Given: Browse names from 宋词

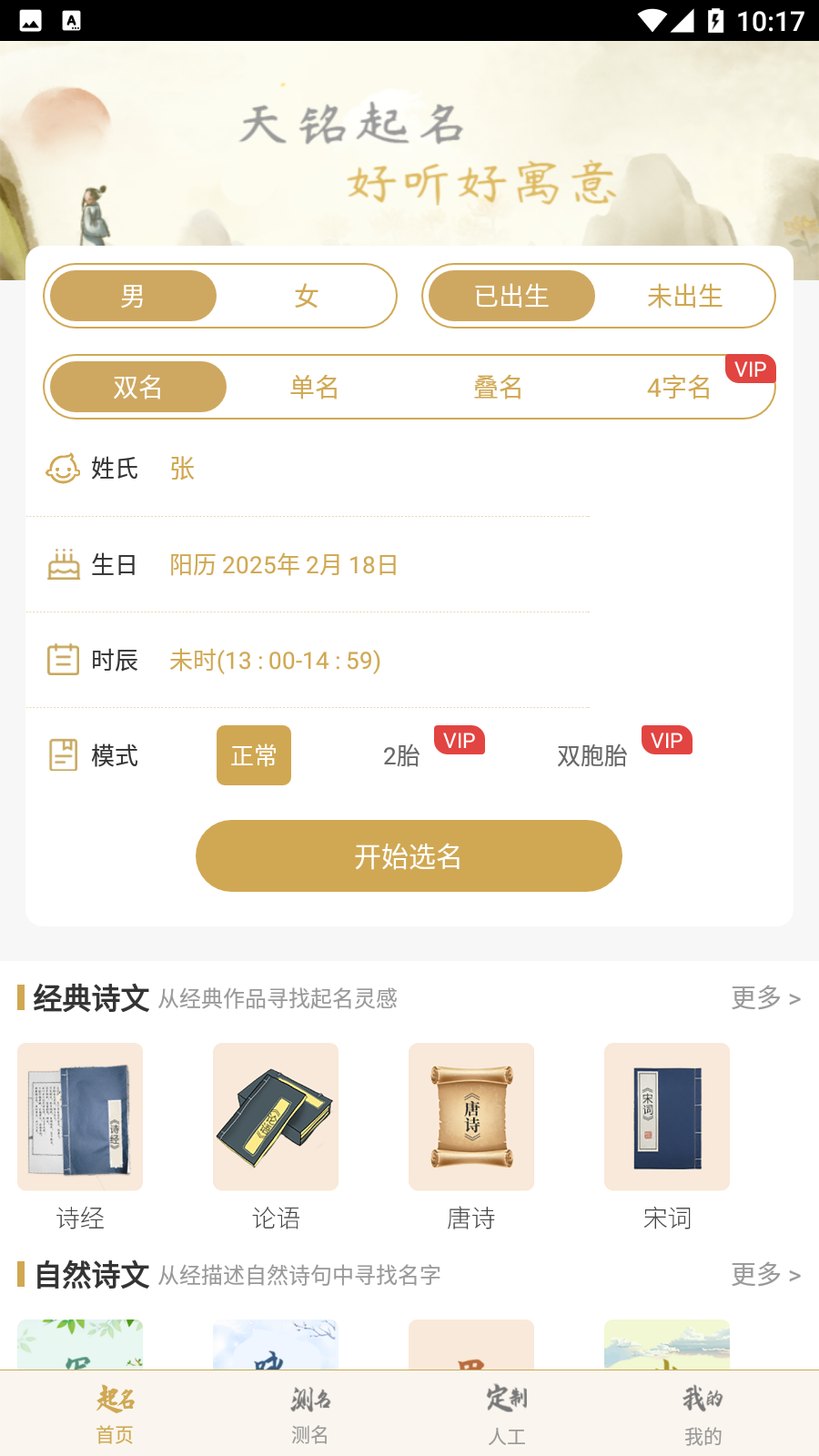Looking at the screenshot, I should coord(667,1117).
